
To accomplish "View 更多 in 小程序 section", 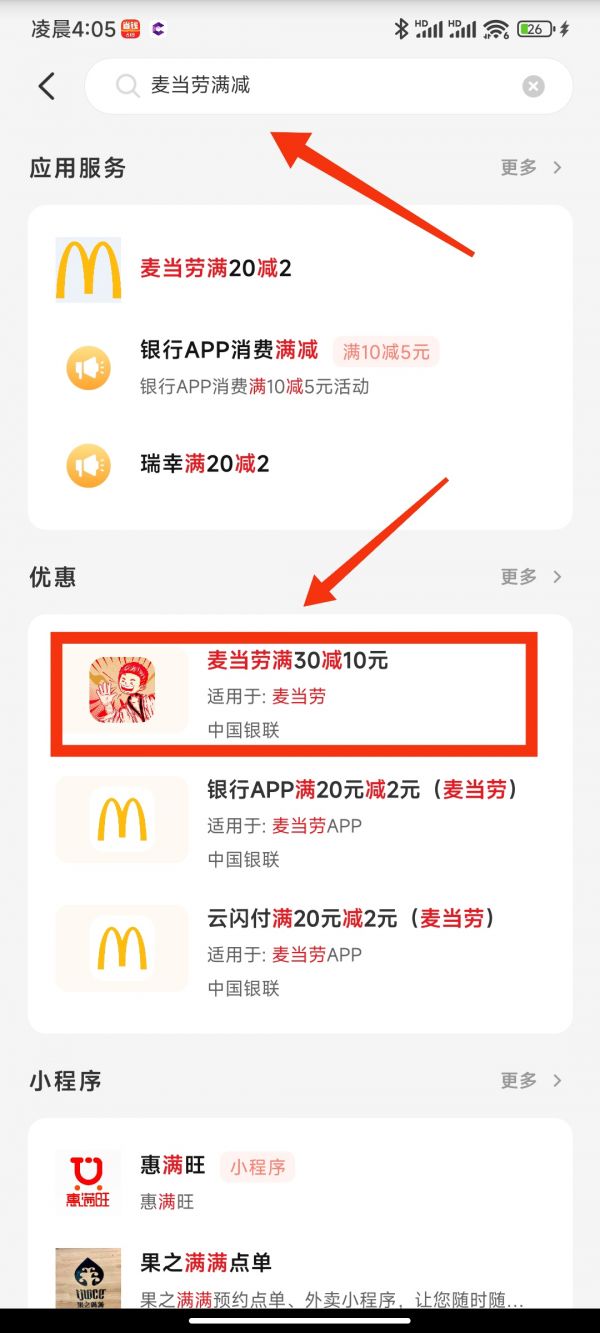I will [531, 1080].
